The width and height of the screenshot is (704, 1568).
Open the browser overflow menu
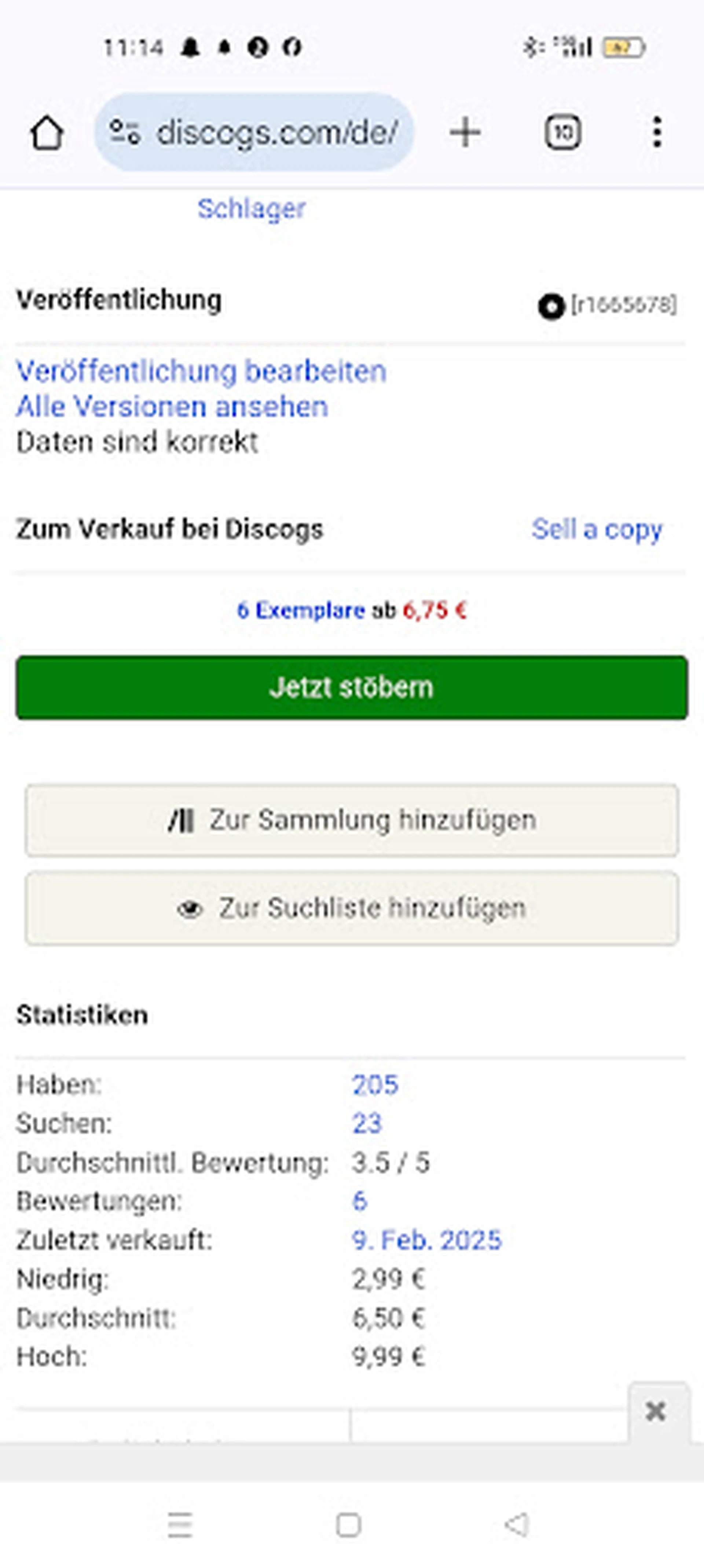[657, 133]
